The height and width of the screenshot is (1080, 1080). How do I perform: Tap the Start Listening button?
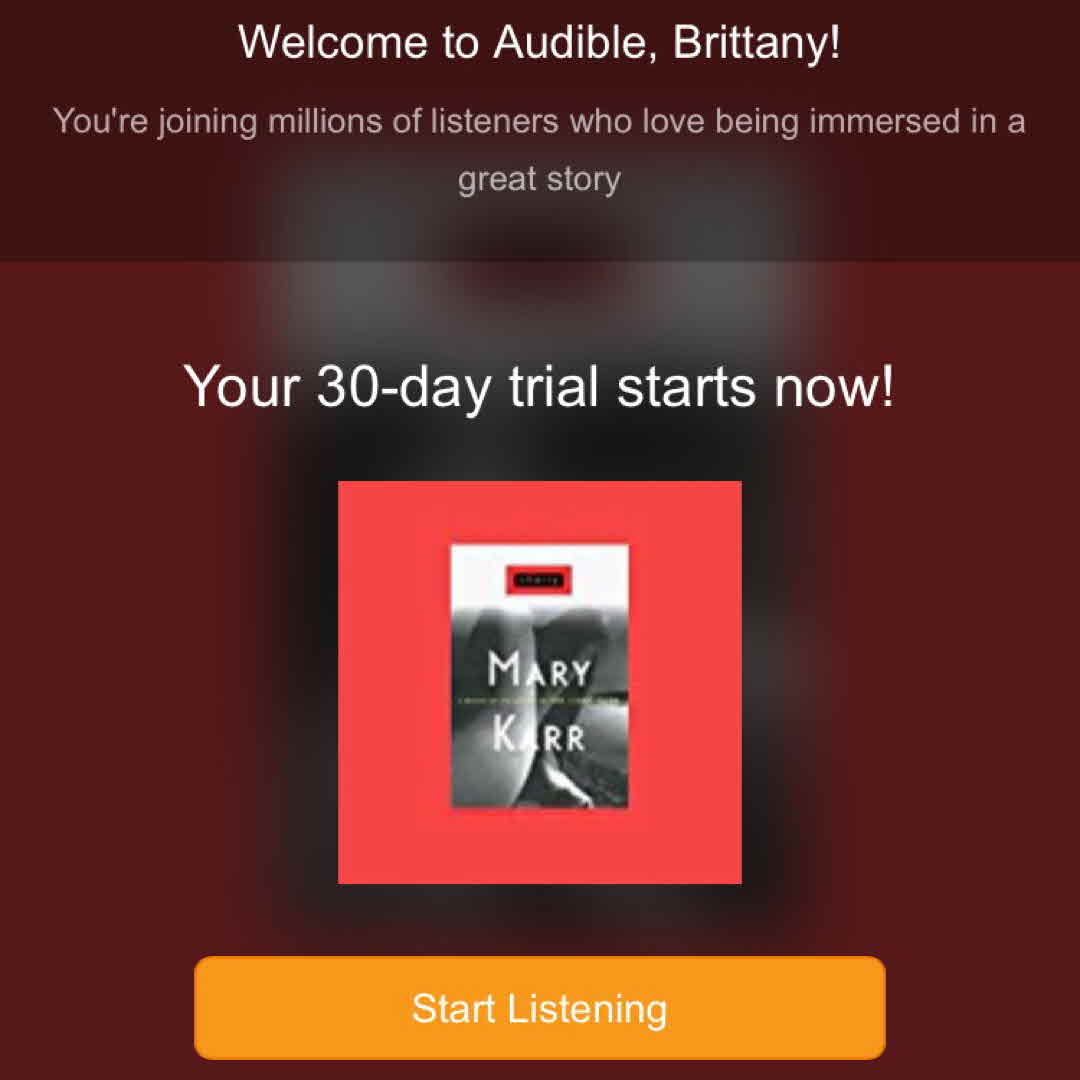click(540, 1008)
